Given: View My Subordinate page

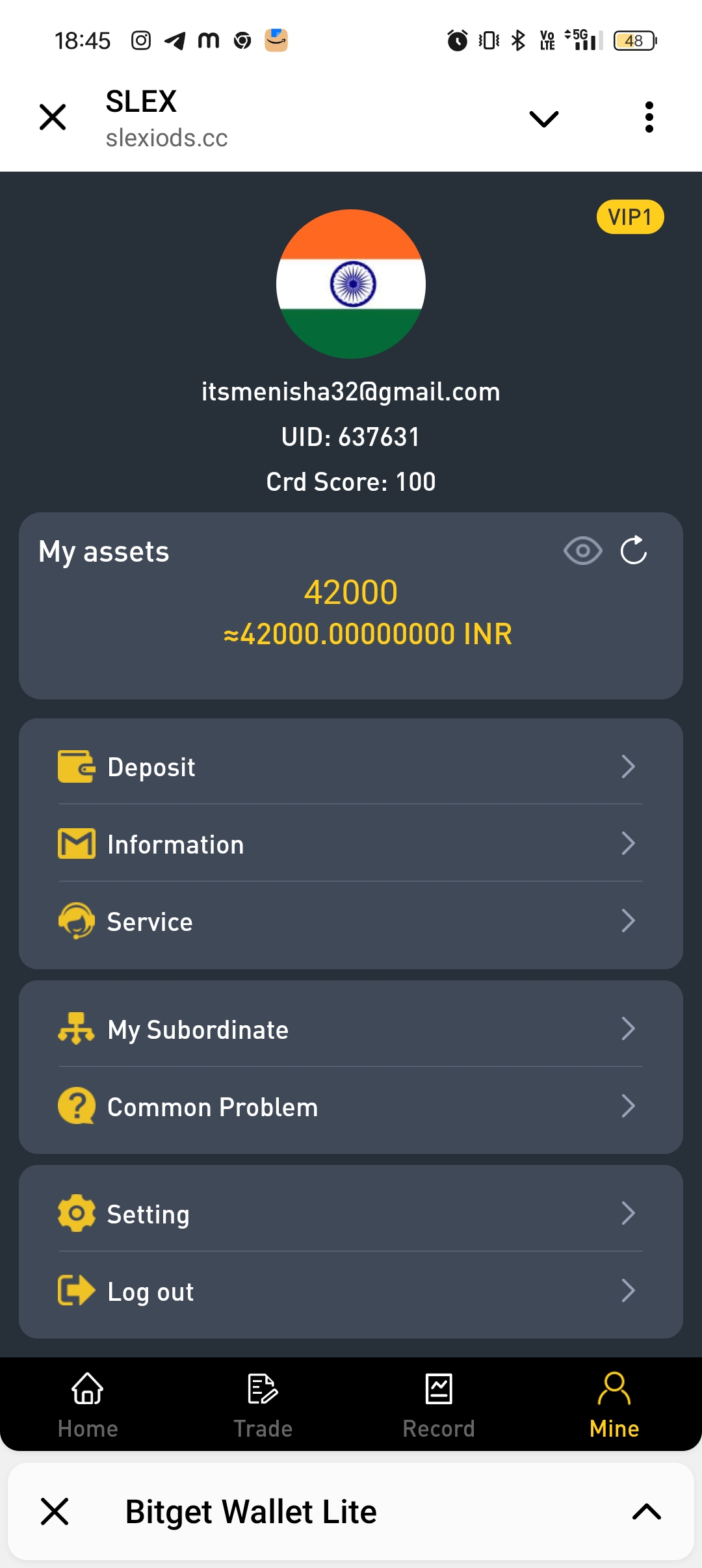Looking at the screenshot, I should pos(351,1030).
